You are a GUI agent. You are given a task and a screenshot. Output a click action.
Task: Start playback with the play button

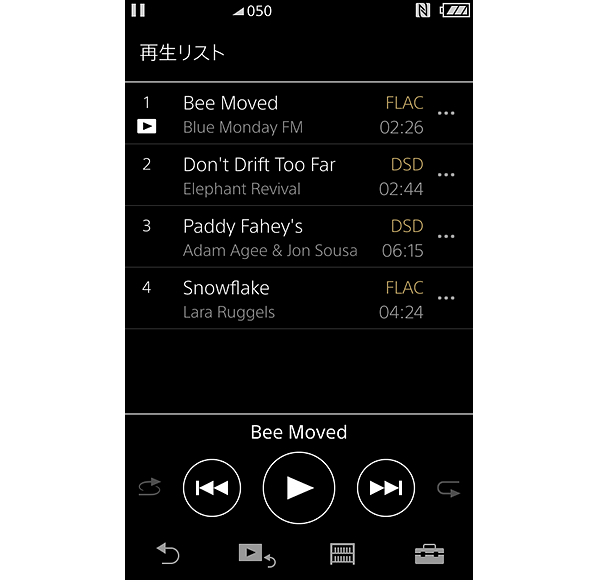(x=299, y=487)
